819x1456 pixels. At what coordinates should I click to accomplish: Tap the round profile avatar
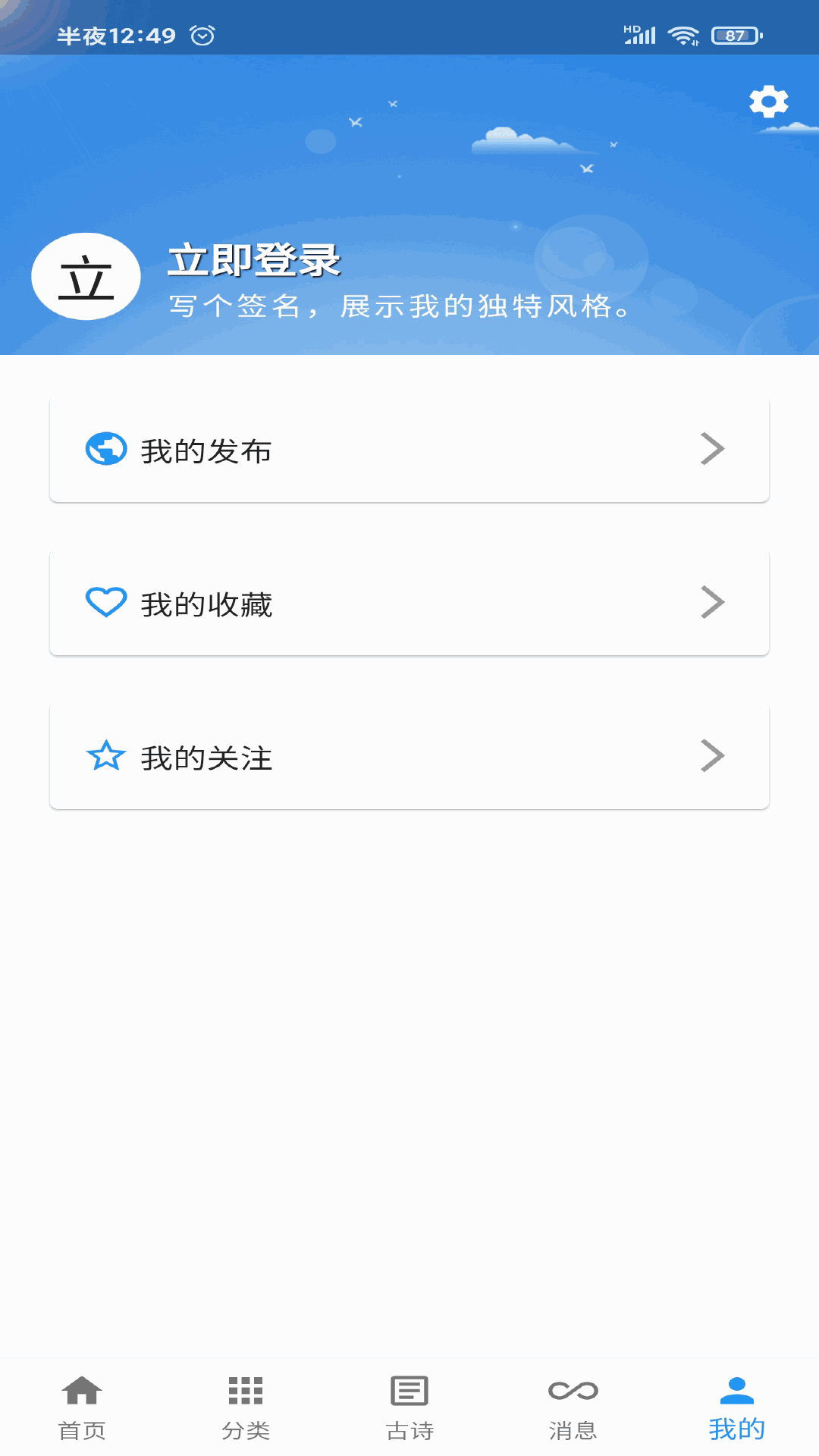click(86, 277)
